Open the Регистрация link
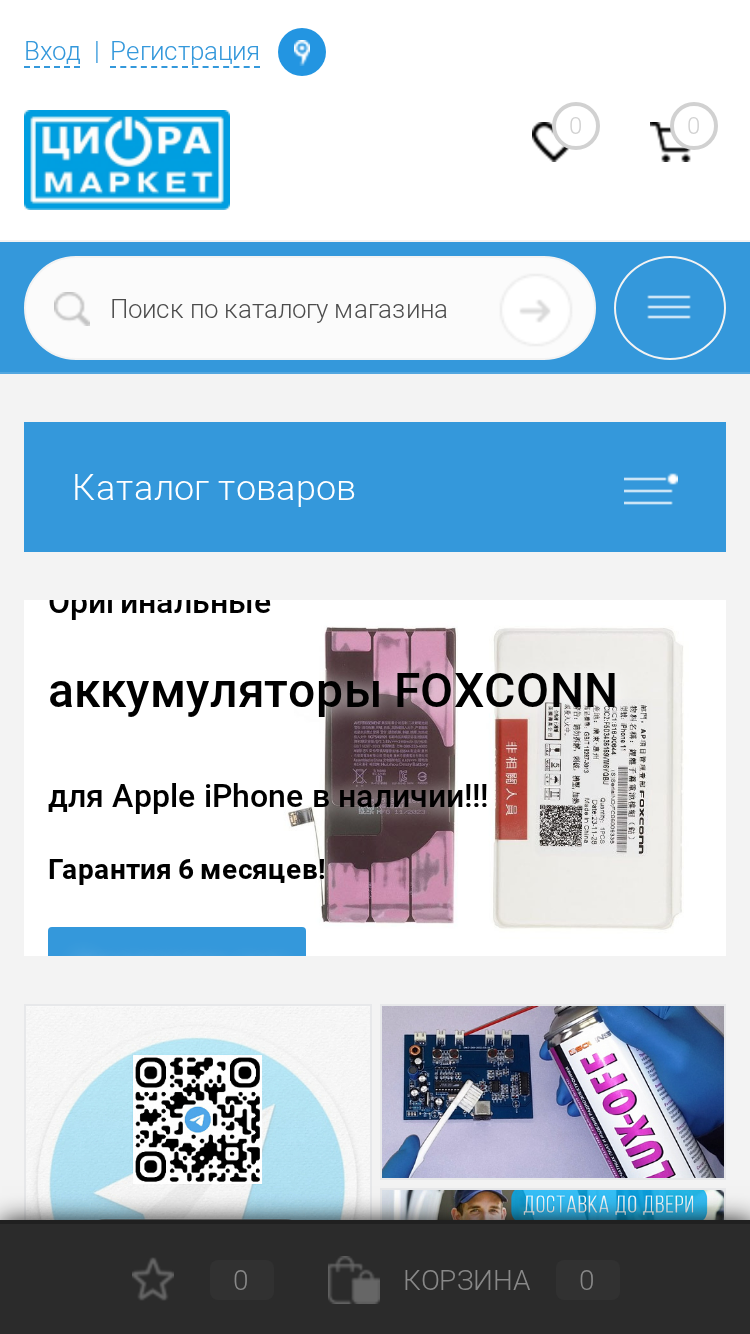The width and height of the screenshot is (750, 1334). click(185, 51)
